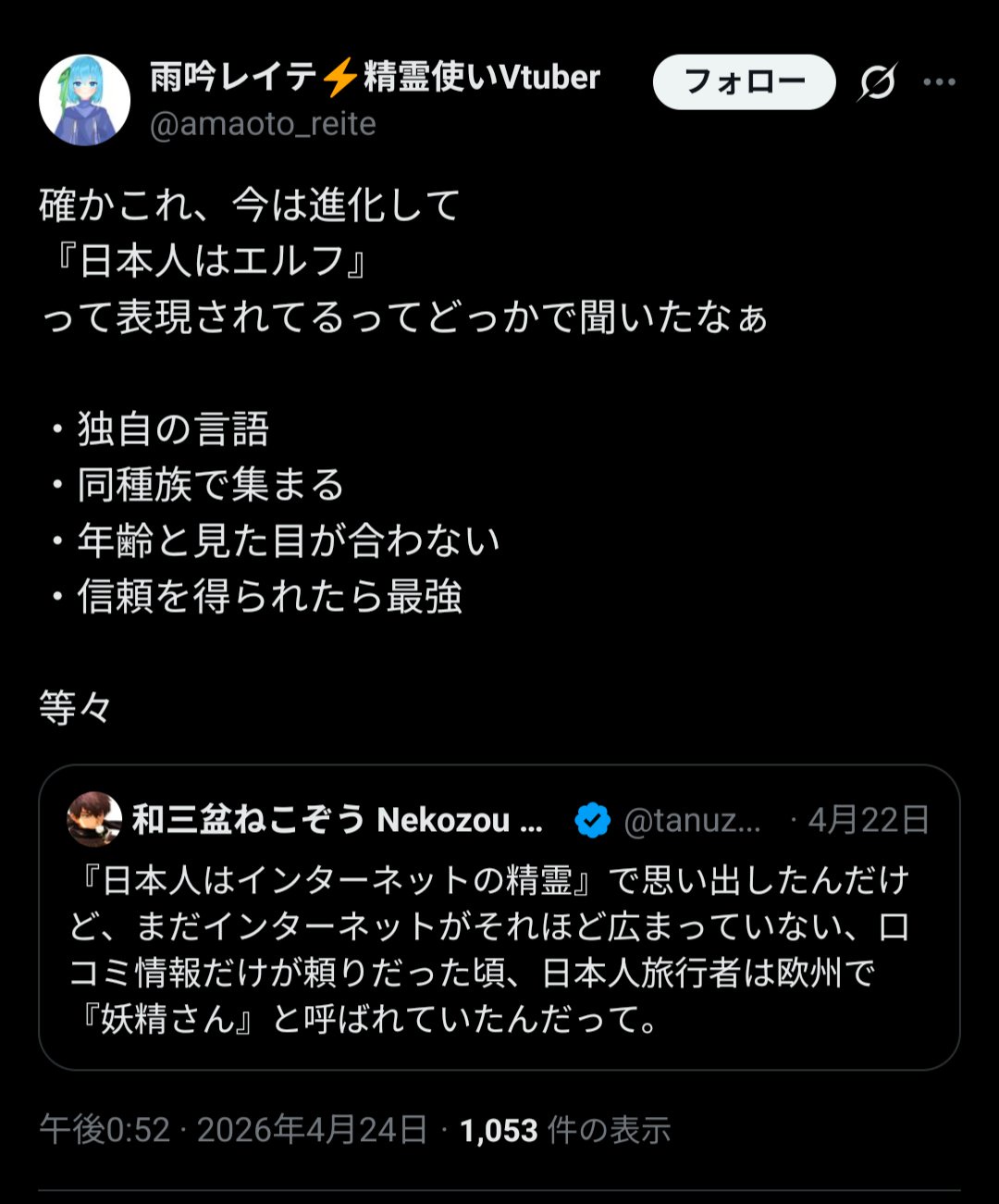Open the post's three-dot overflow menu
This screenshot has height=1204, width=999.
pos(939,82)
